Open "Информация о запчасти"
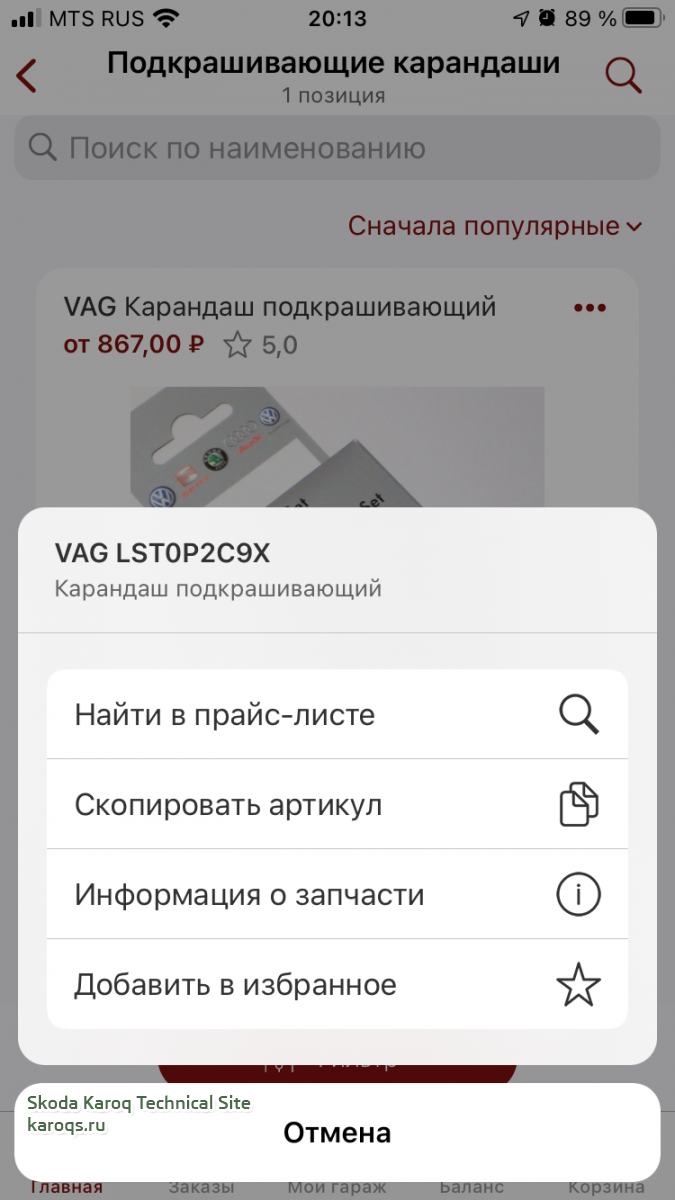Screen dimensions: 675x1200 click(336, 895)
